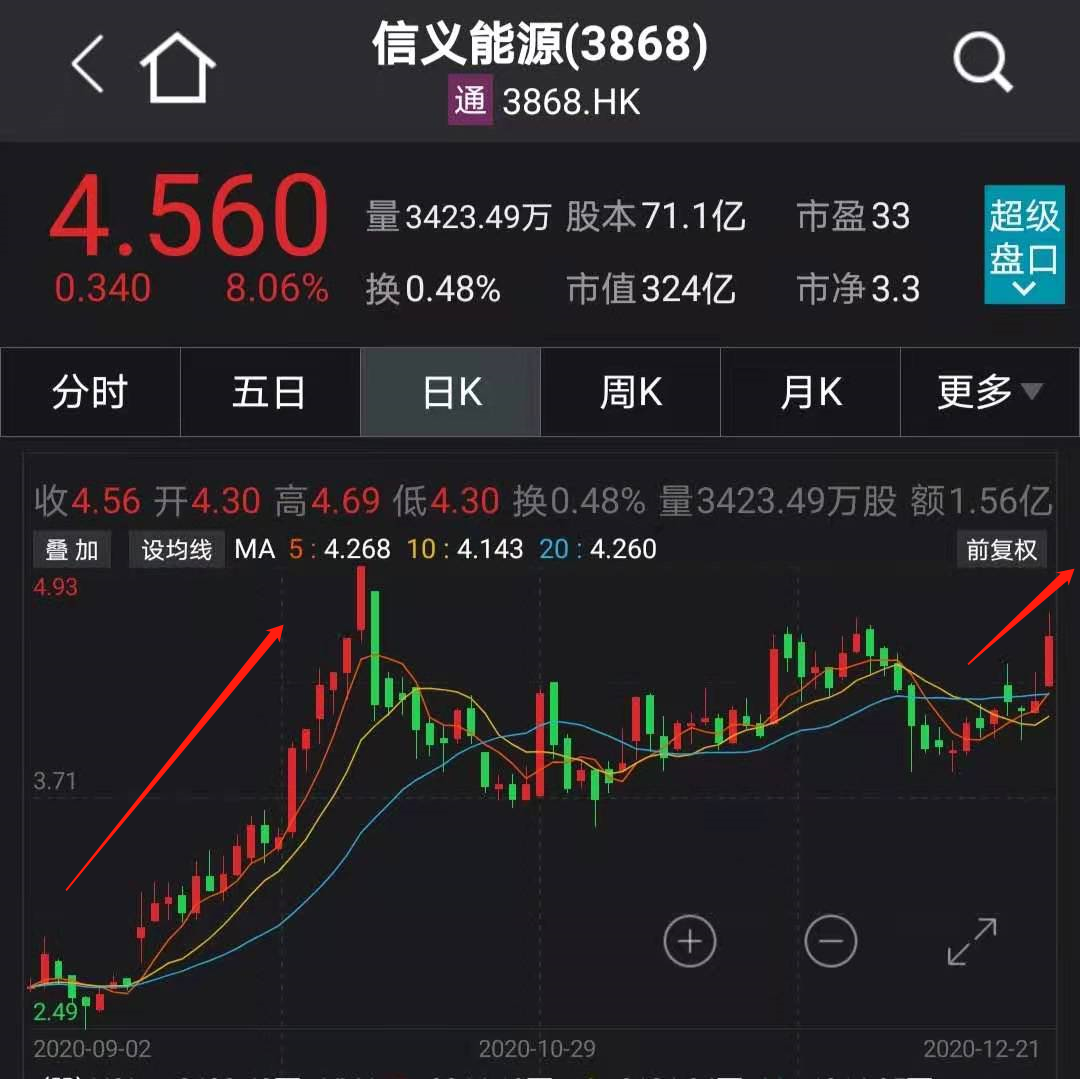
Task: Switch to the 分时 tab
Action: point(90,392)
